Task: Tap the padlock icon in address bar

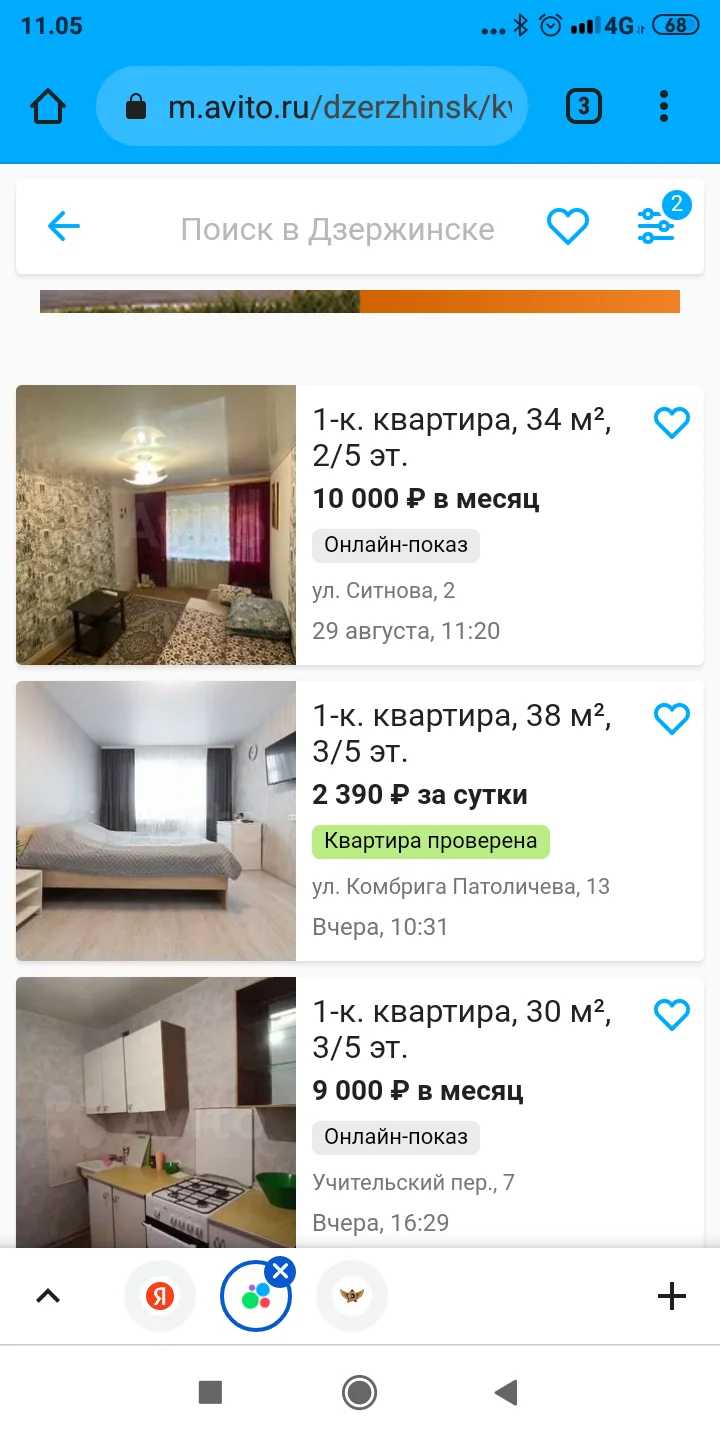Action: pyautogui.click(x=134, y=107)
